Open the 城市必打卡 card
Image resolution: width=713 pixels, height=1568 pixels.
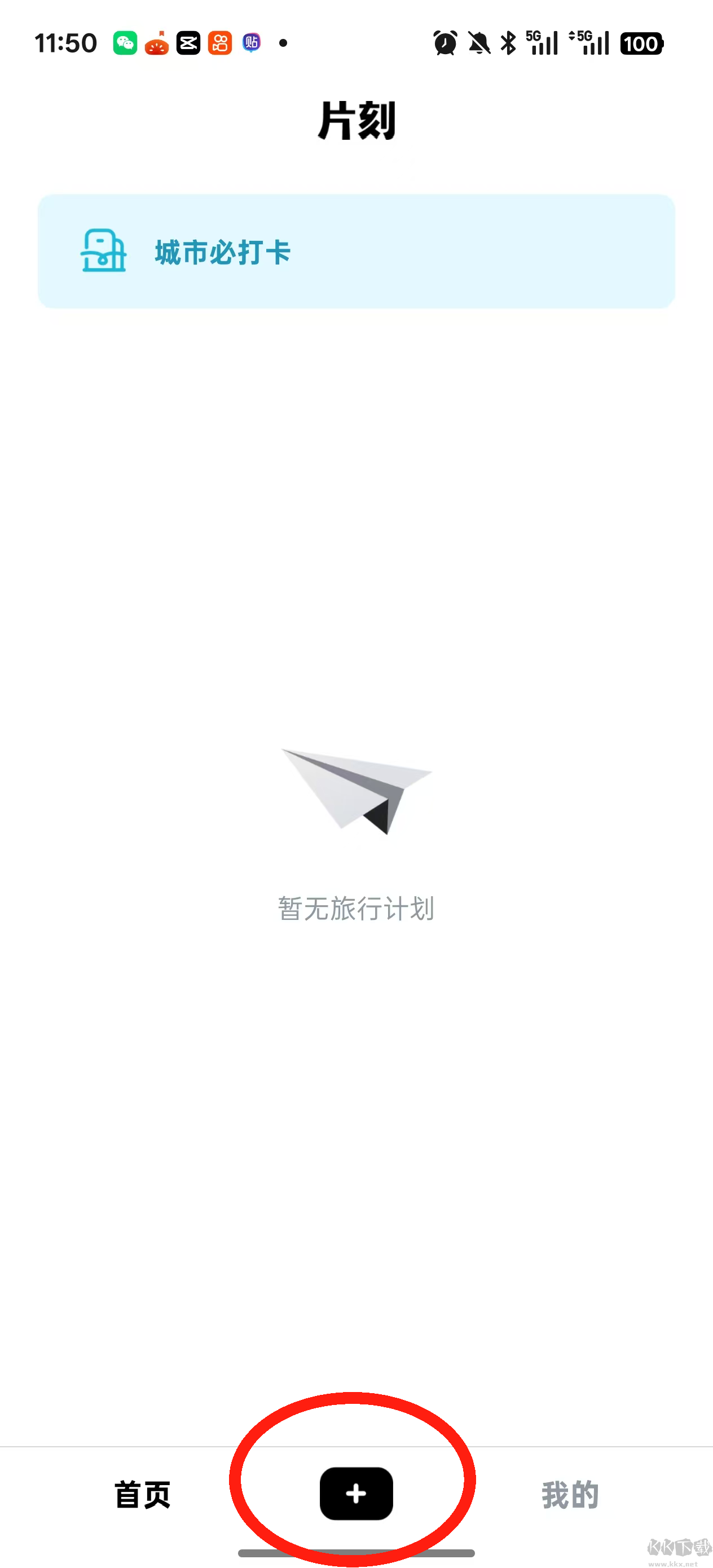356,252
